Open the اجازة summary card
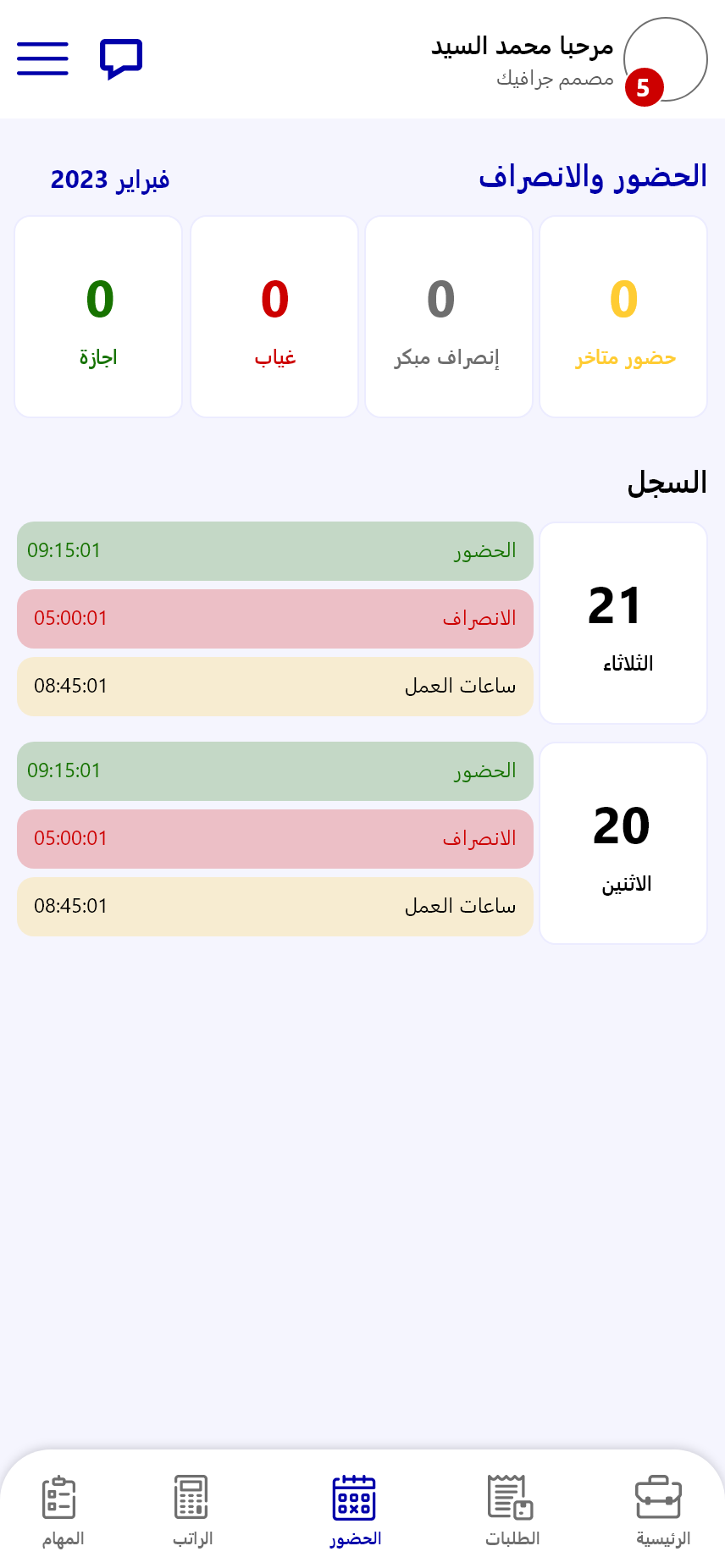 (98, 317)
